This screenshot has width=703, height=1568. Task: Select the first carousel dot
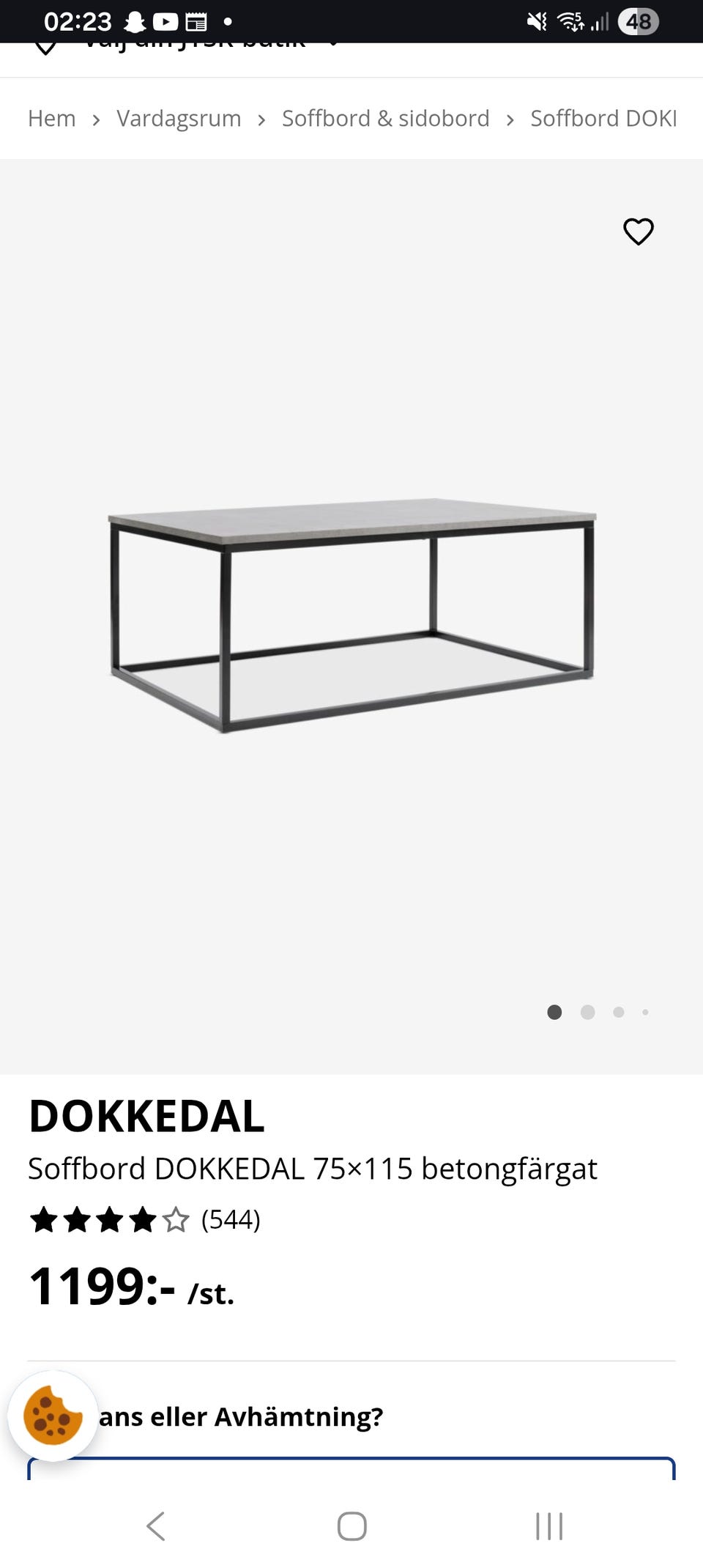coord(555,1012)
